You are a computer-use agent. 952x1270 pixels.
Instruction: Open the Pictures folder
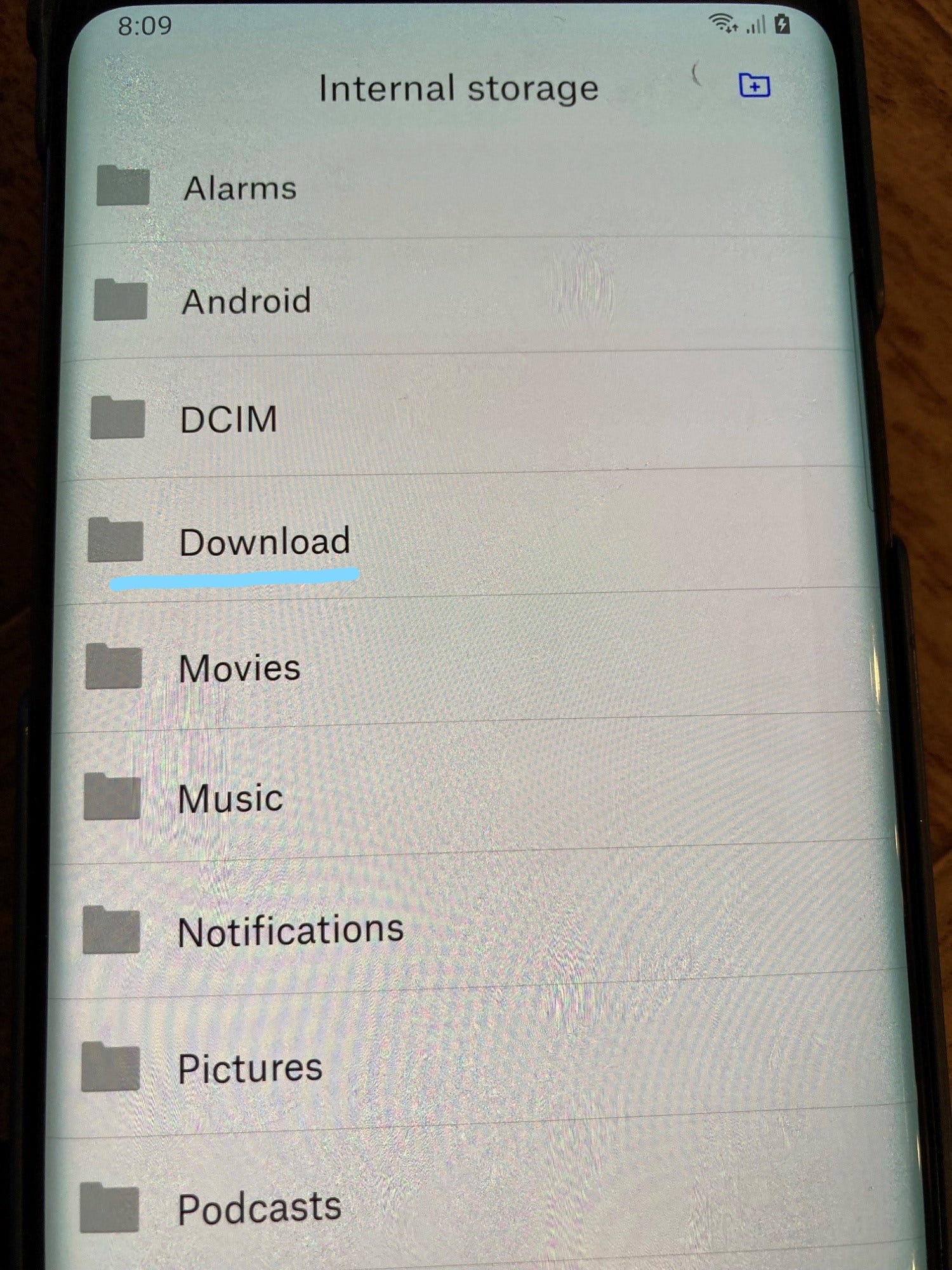pyautogui.click(x=250, y=1068)
